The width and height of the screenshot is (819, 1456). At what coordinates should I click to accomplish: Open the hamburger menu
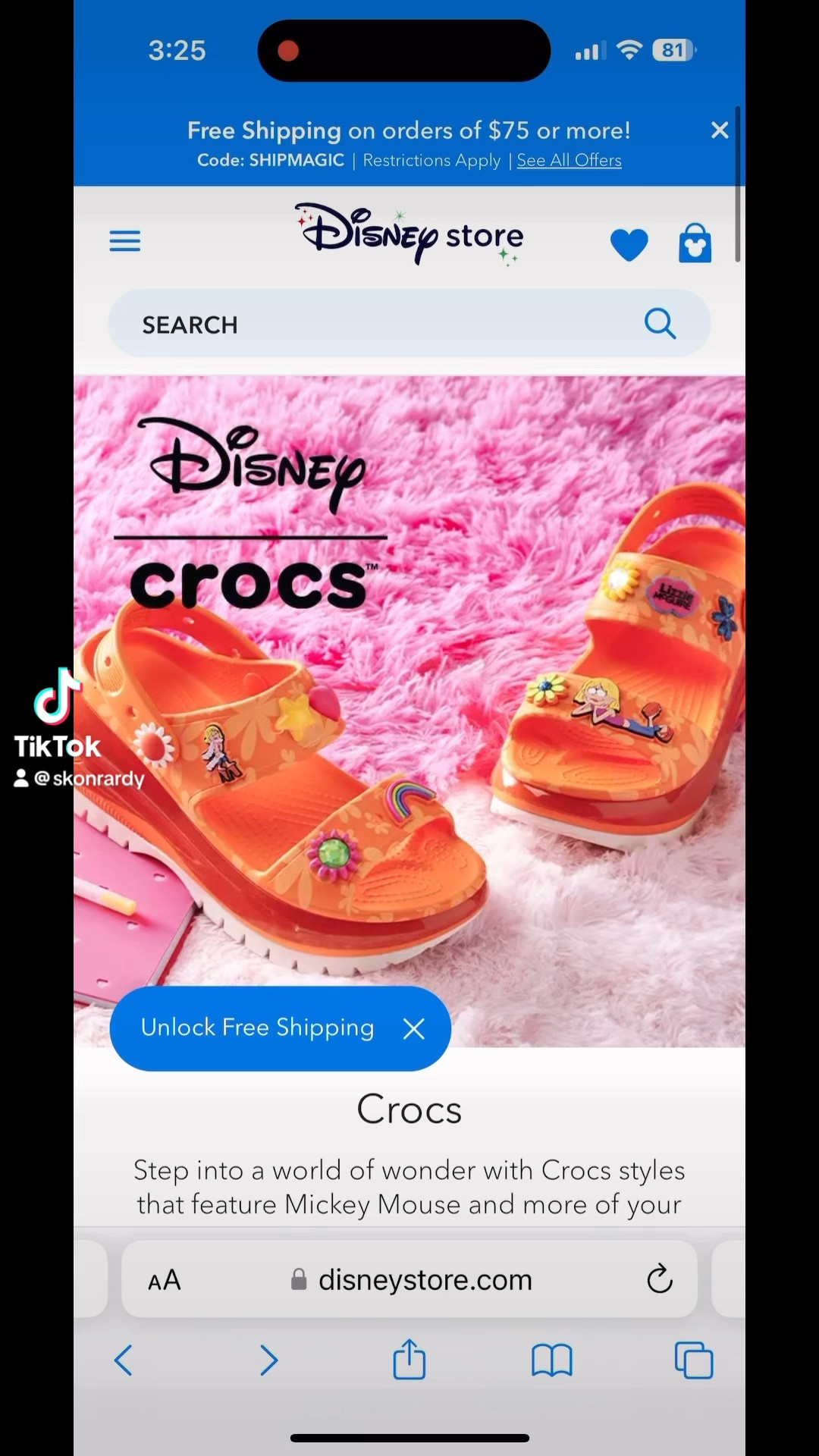tap(125, 241)
